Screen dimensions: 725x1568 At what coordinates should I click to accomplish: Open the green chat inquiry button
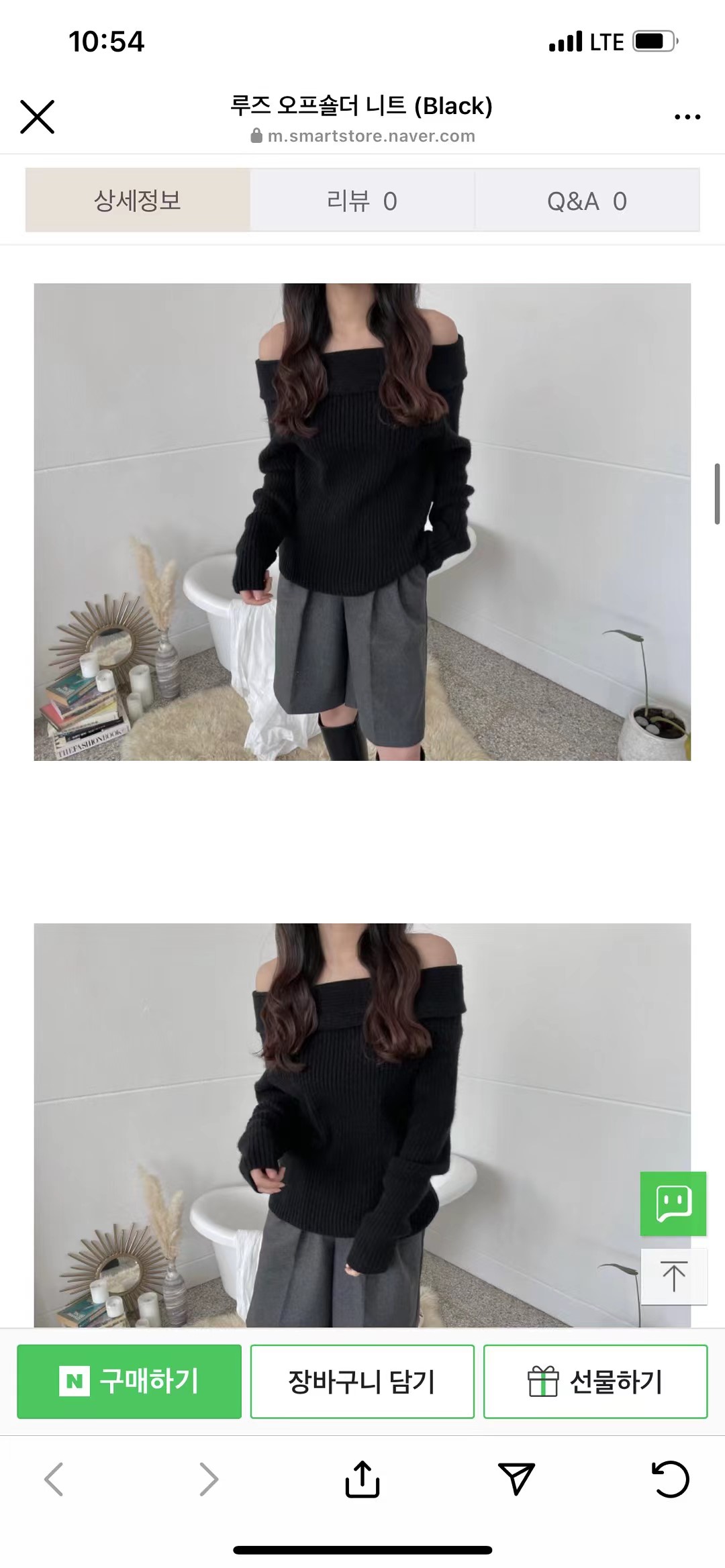(x=673, y=1203)
